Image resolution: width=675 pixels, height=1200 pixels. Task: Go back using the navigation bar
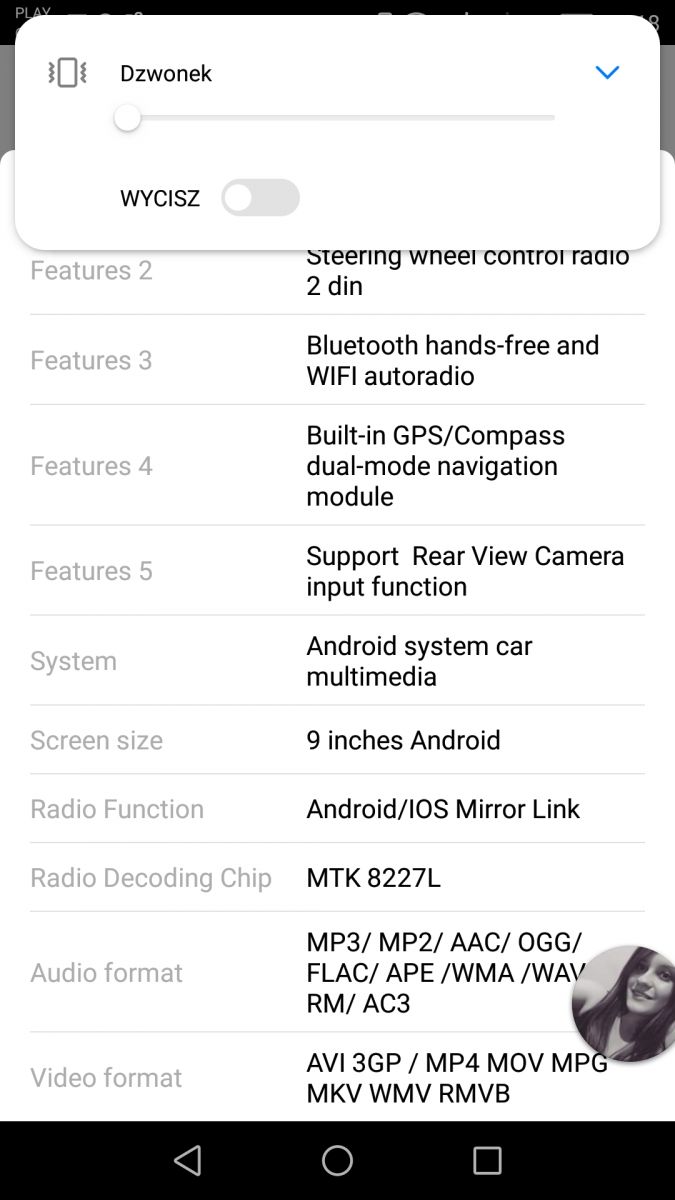187,1160
